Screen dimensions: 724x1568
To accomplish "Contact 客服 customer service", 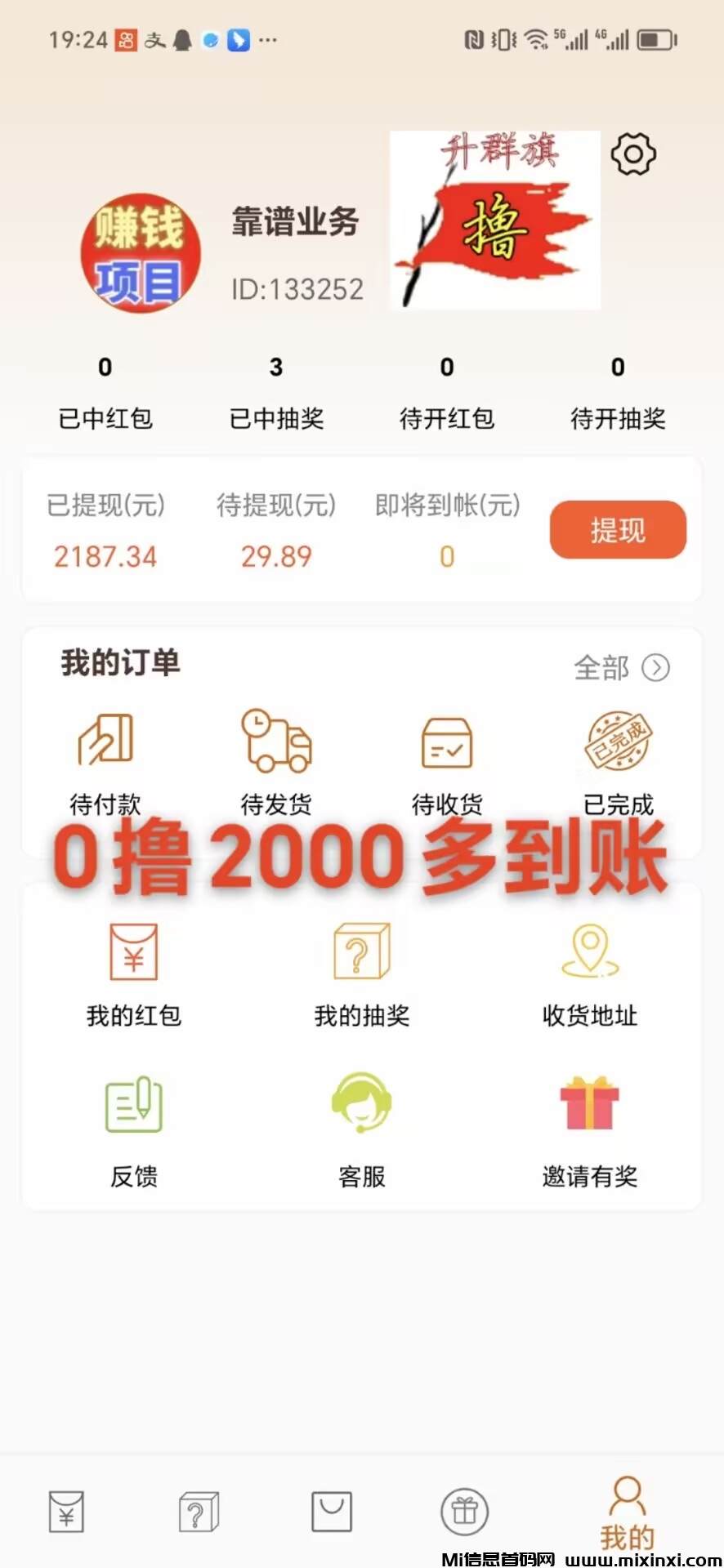I will pos(362,1131).
